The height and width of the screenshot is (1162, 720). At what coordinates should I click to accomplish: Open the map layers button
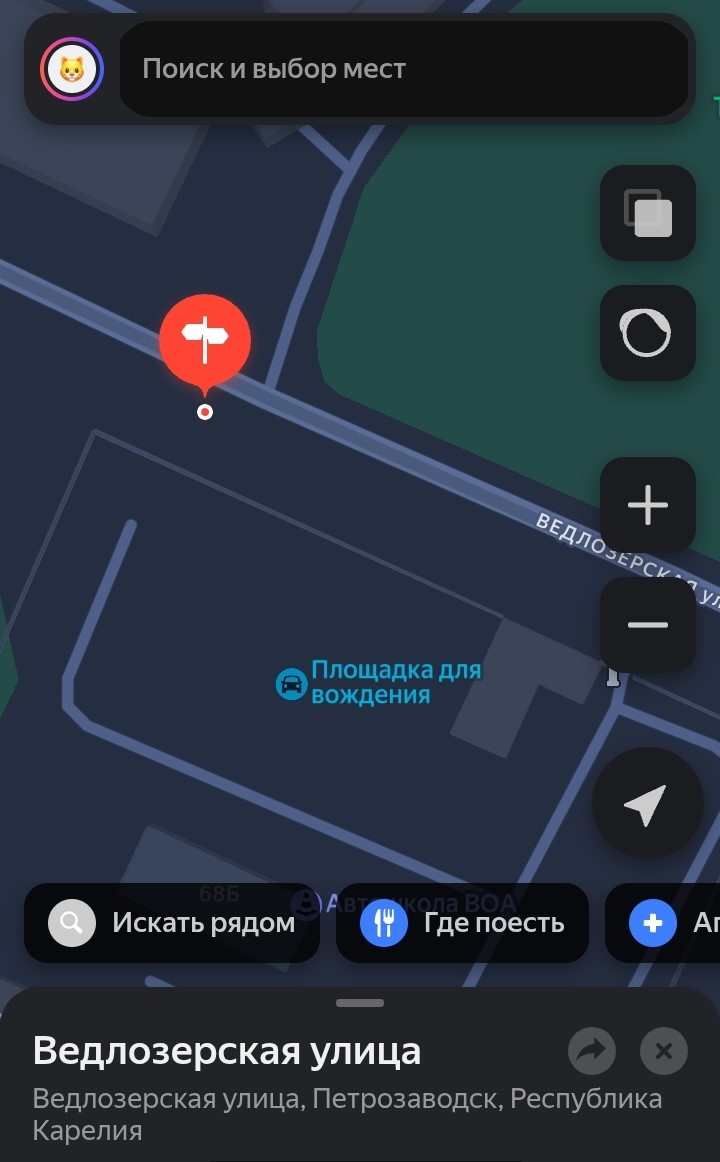pos(647,213)
